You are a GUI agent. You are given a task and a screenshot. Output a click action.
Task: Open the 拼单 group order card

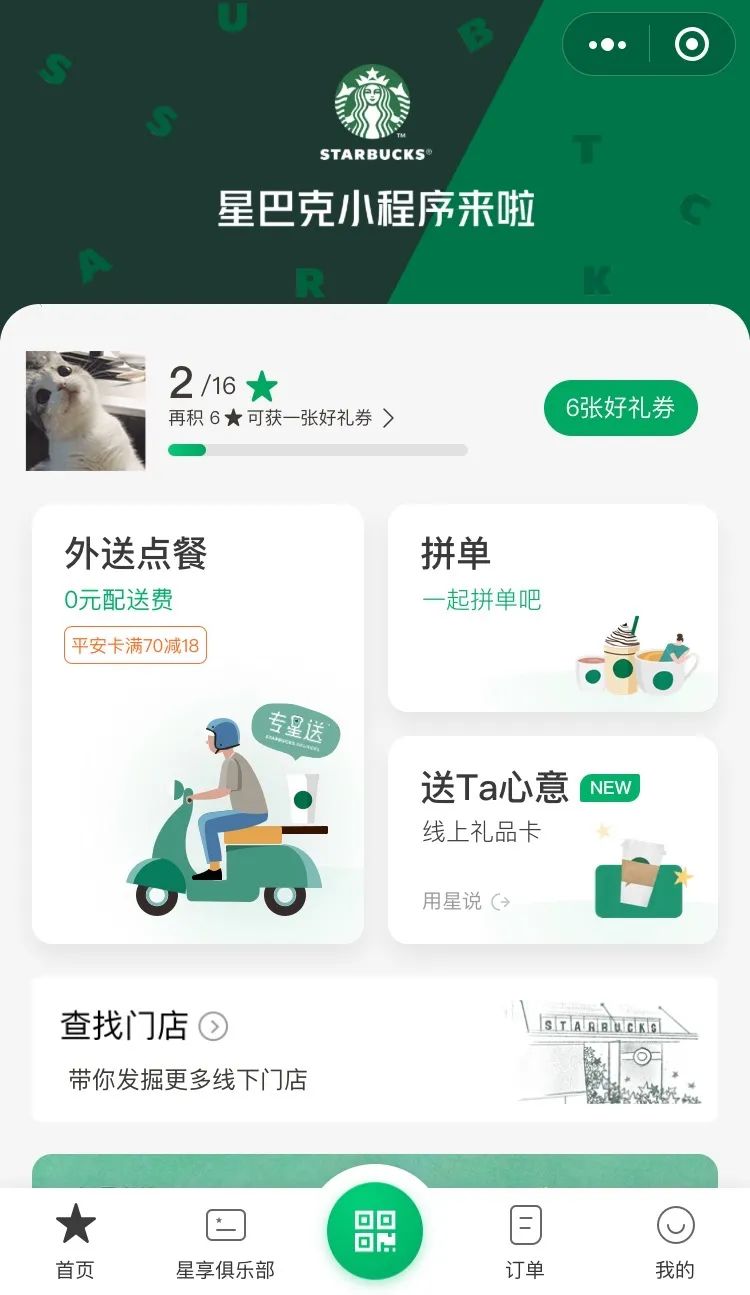point(552,608)
